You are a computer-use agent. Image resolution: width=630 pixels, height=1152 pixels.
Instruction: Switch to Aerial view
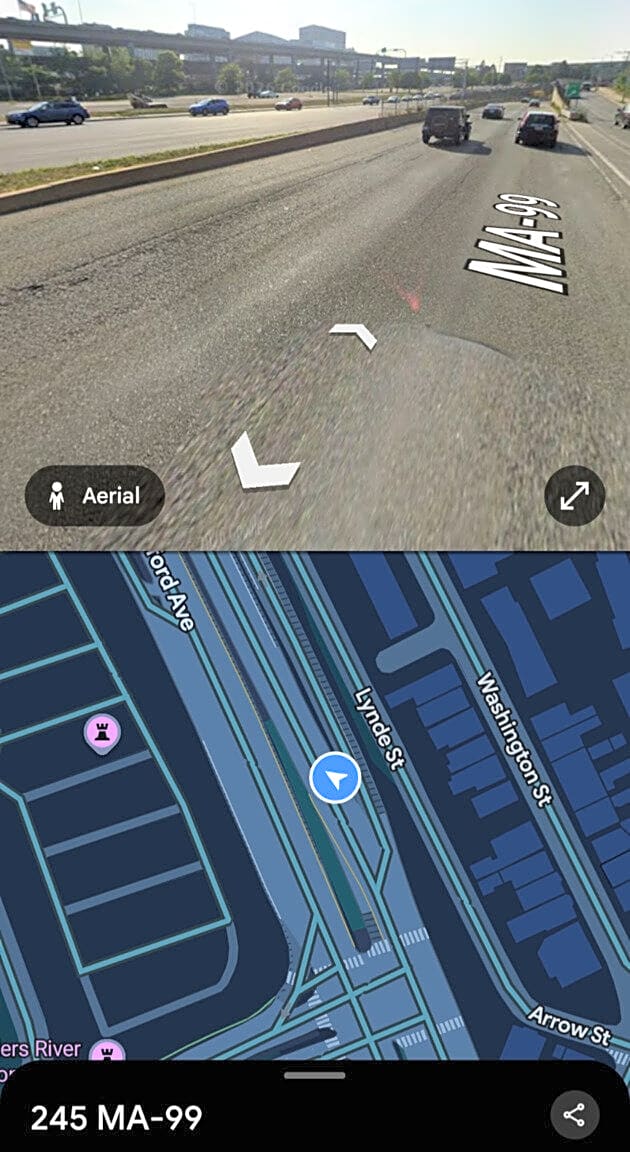pos(95,496)
